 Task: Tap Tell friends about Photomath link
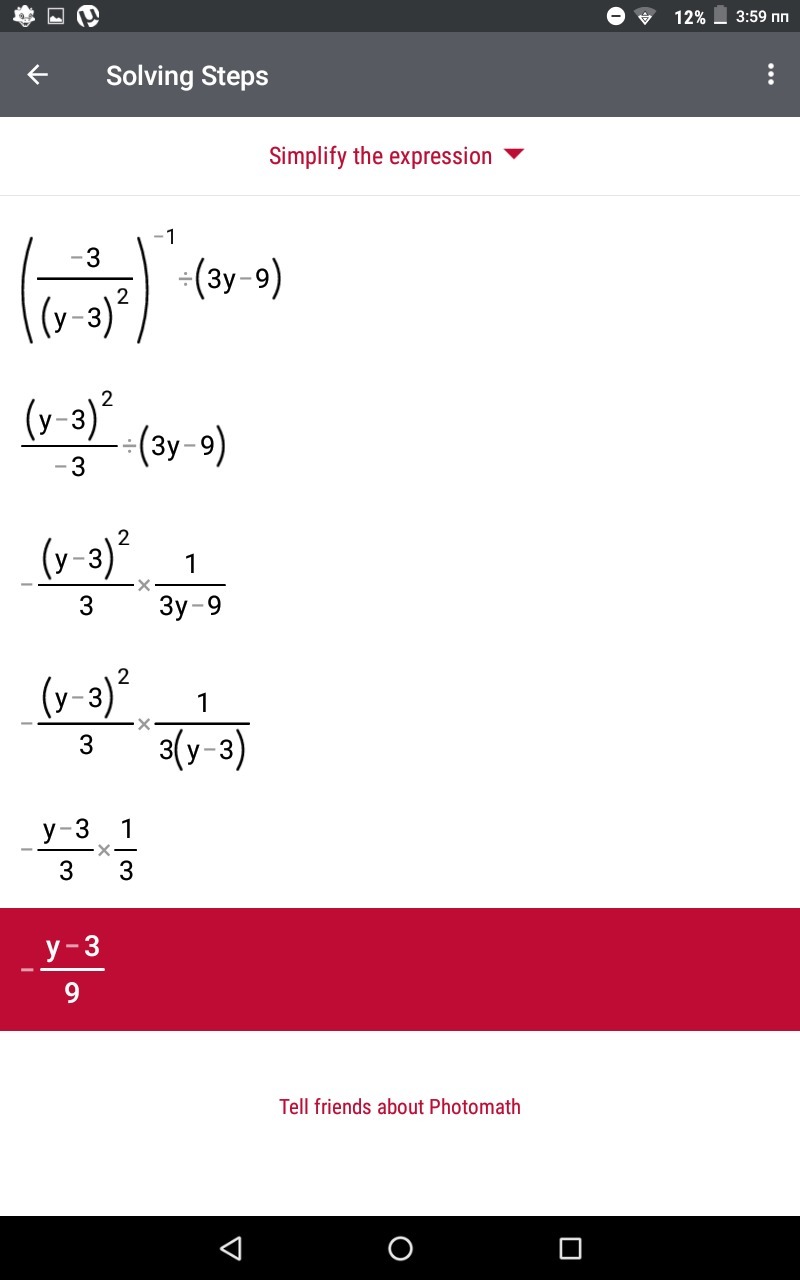[400, 1106]
